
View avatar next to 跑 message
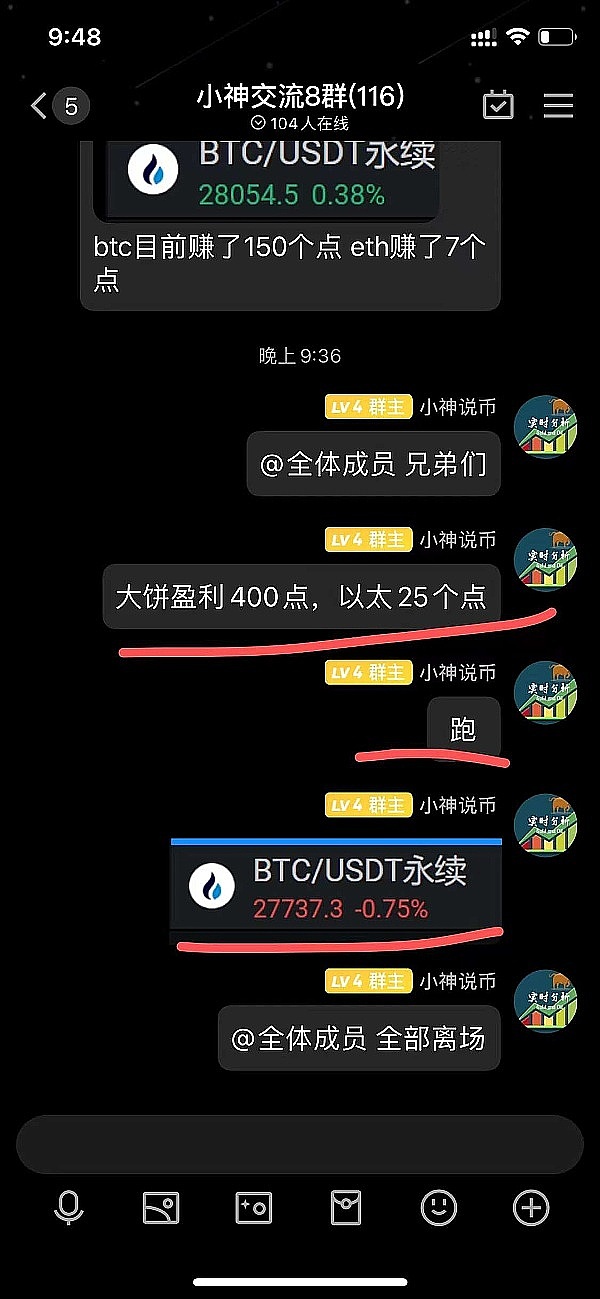pyautogui.click(x=545, y=692)
